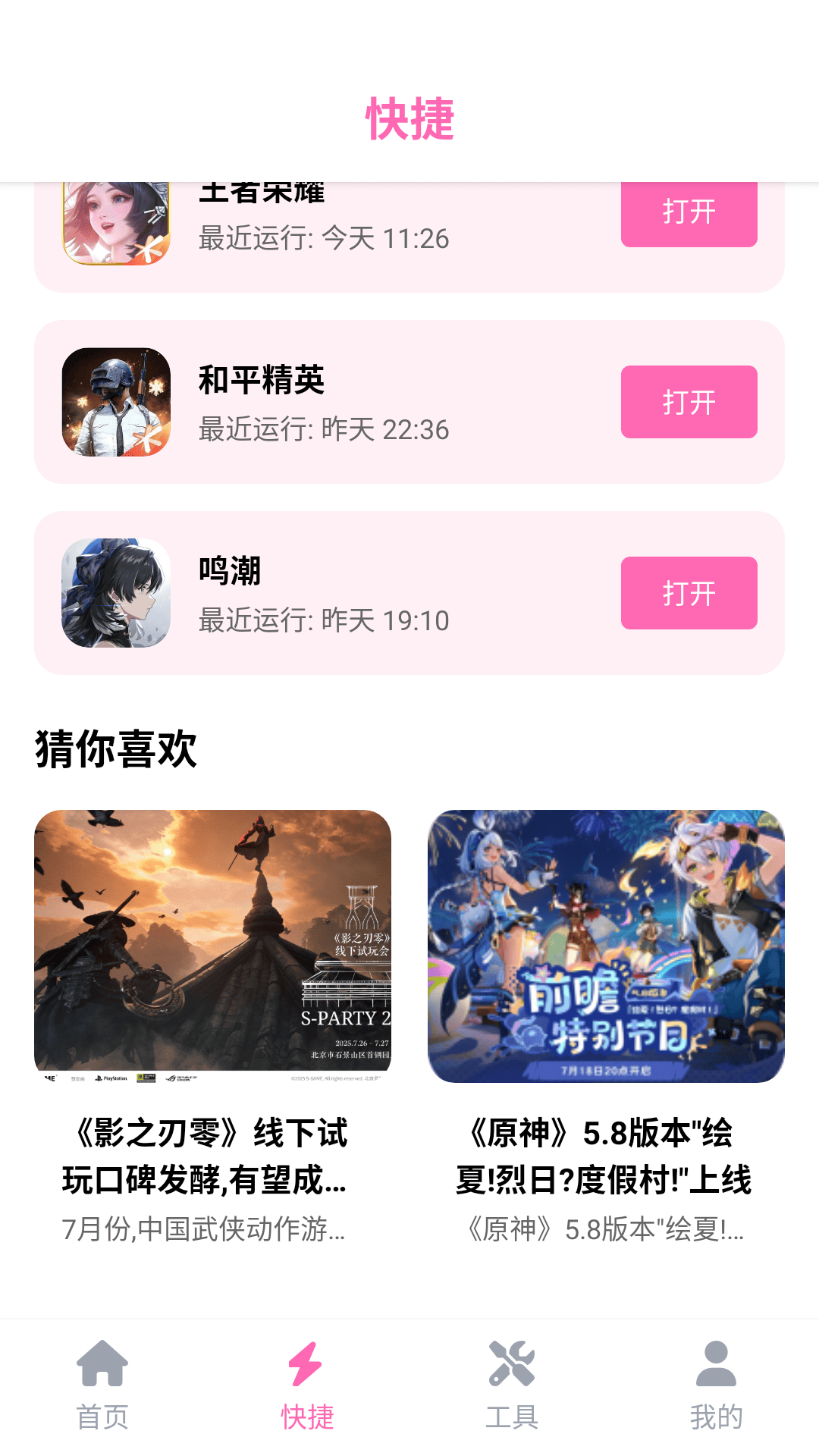Launch 和平精英 with the 打开 button
The width and height of the screenshot is (819, 1456).
[688, 402]
